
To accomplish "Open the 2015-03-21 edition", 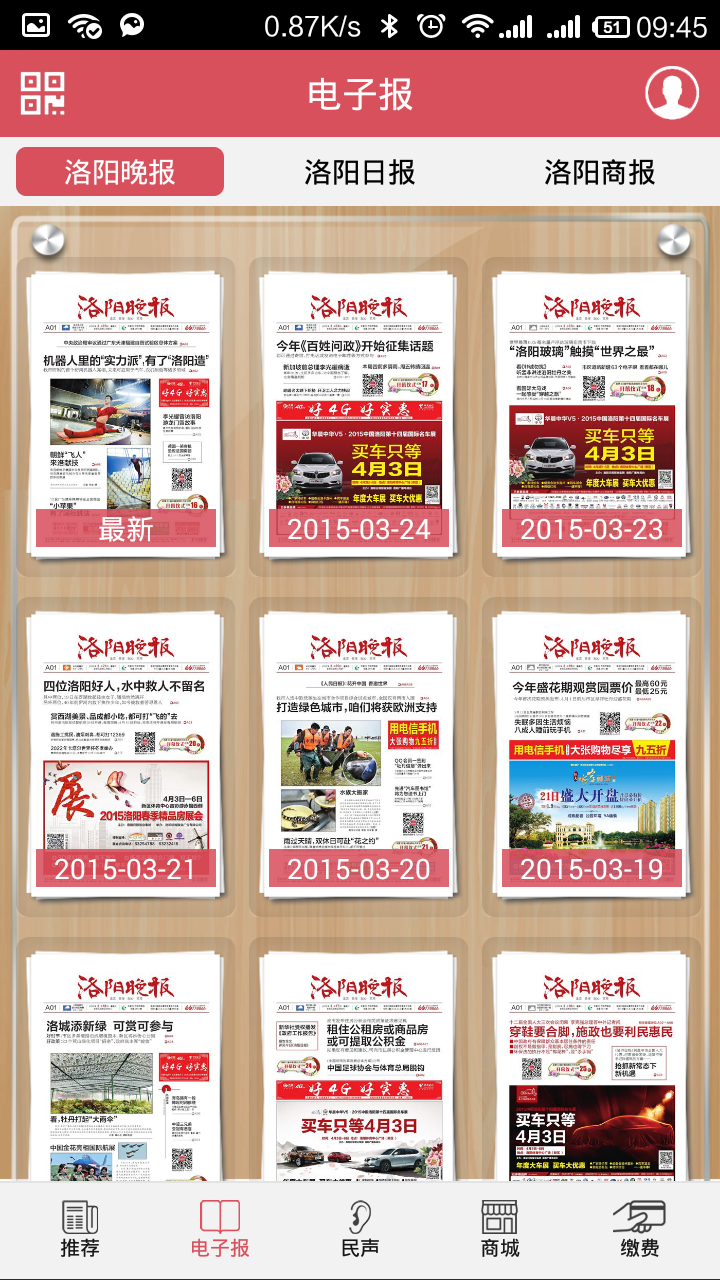I will pos(125,750).
